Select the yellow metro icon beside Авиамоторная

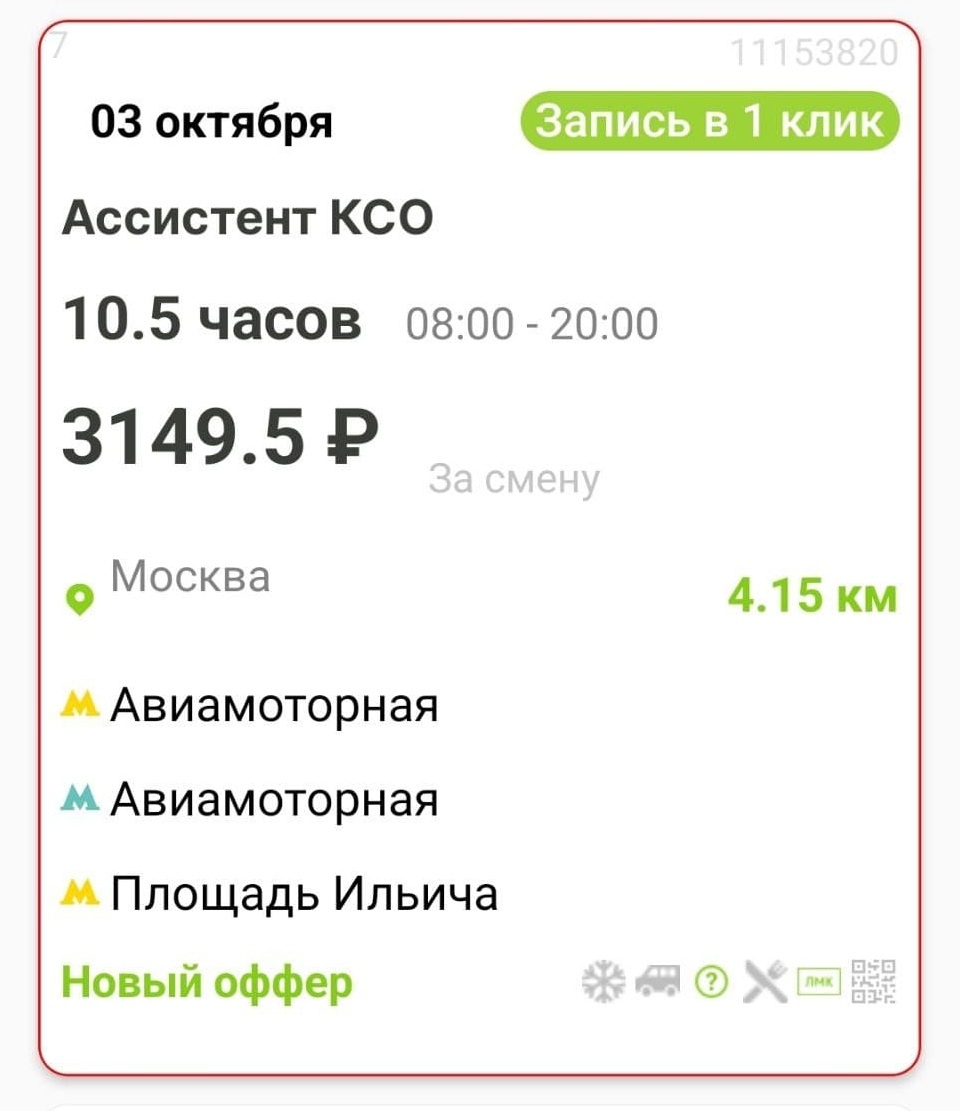tap(83, 704)
